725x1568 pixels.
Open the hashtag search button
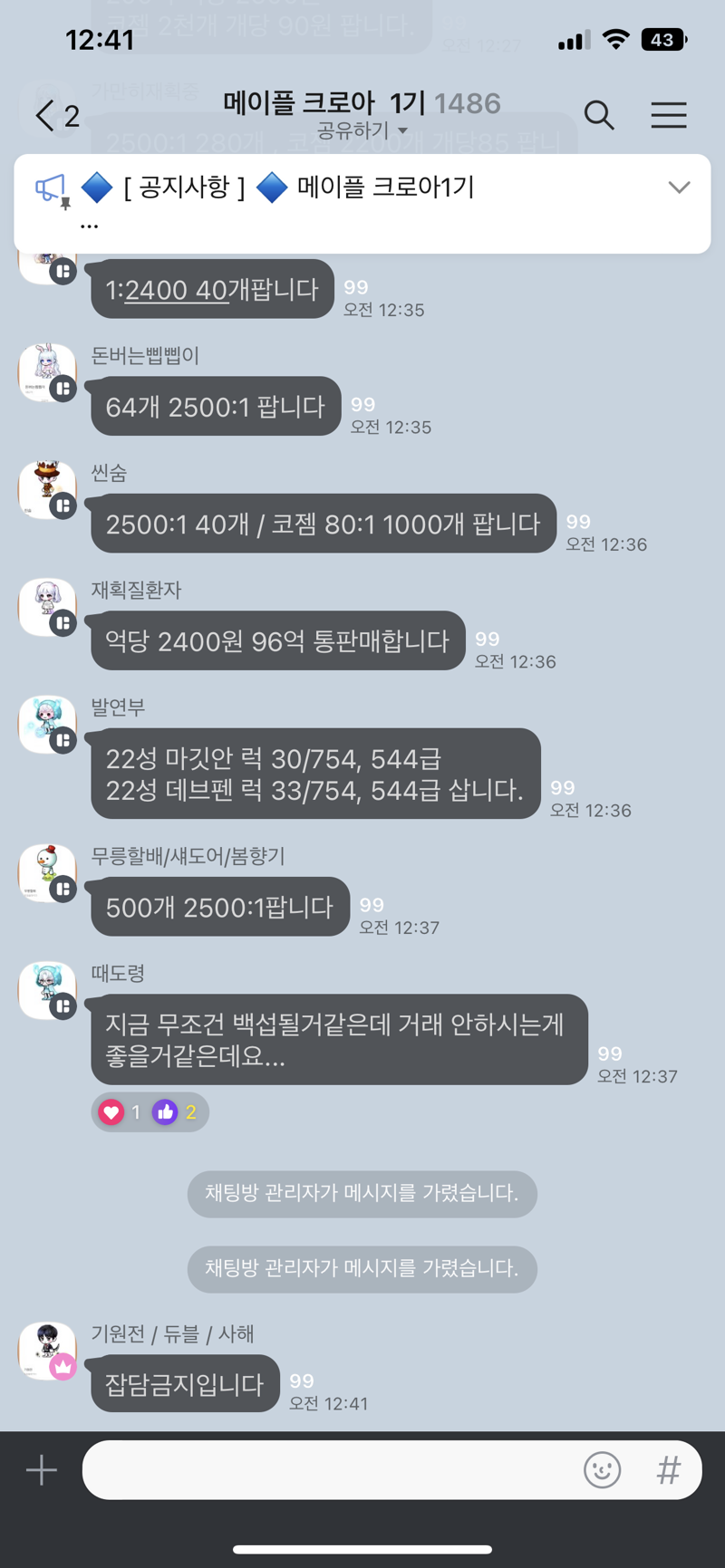(669, 1469)
